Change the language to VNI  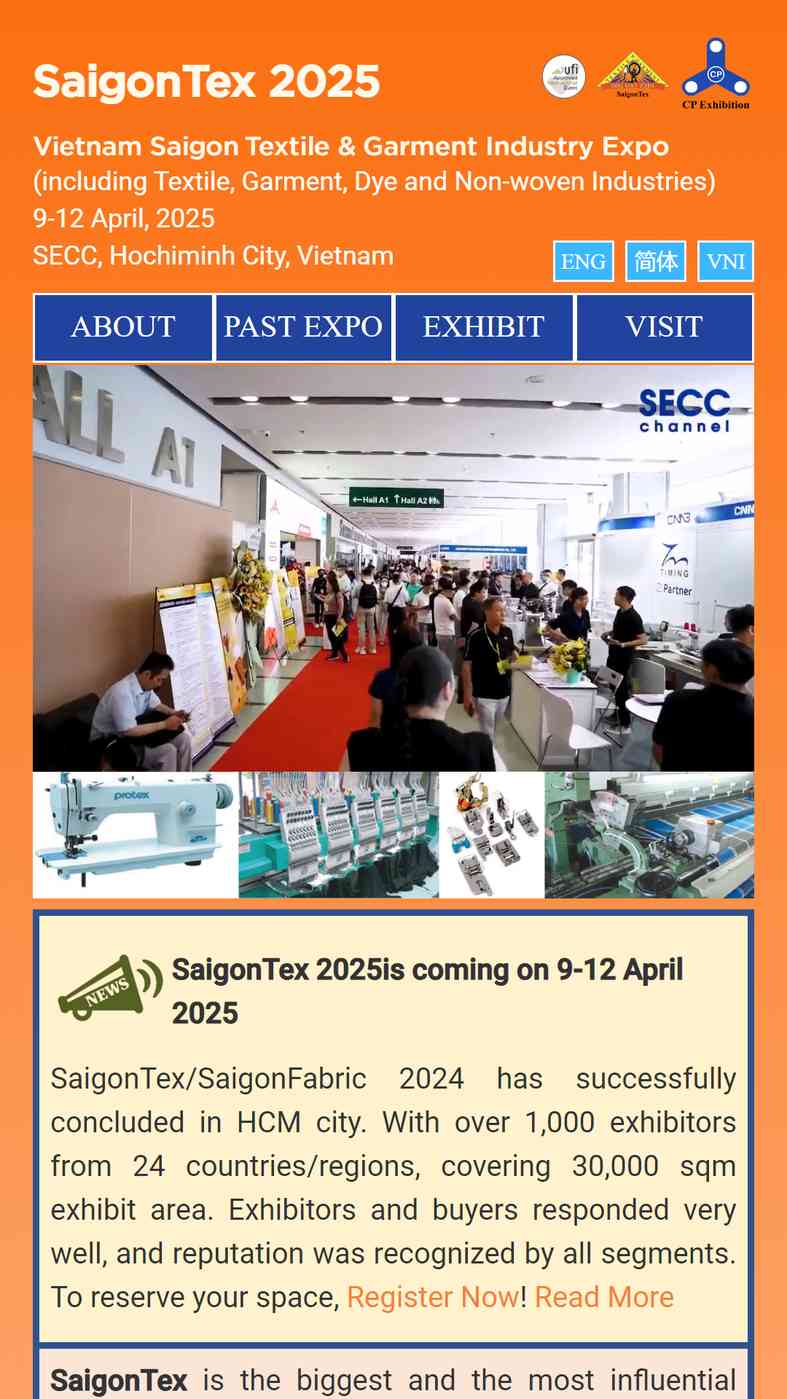[x=726, y=262]
